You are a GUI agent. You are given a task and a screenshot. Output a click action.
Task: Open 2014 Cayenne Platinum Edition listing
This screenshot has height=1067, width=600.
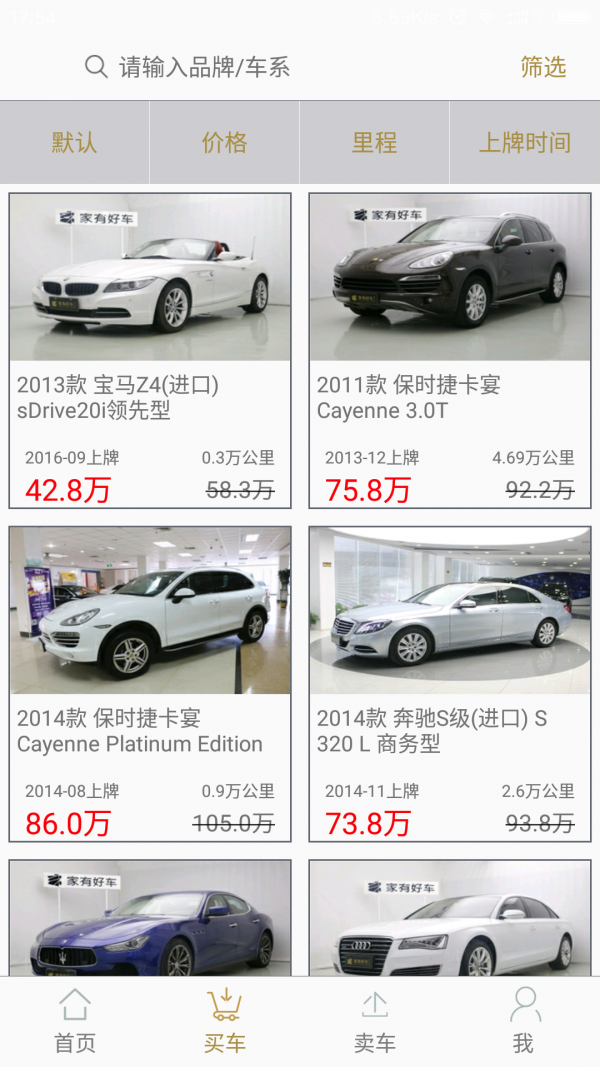click(x=150, y=669)
